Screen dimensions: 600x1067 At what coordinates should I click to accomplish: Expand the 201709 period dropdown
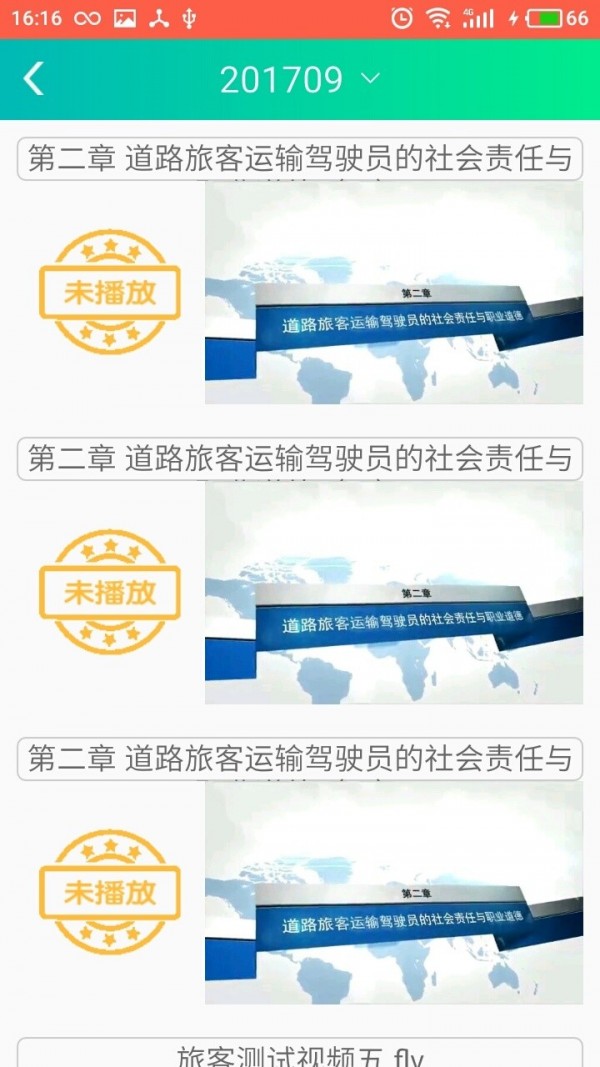(300, 80)
